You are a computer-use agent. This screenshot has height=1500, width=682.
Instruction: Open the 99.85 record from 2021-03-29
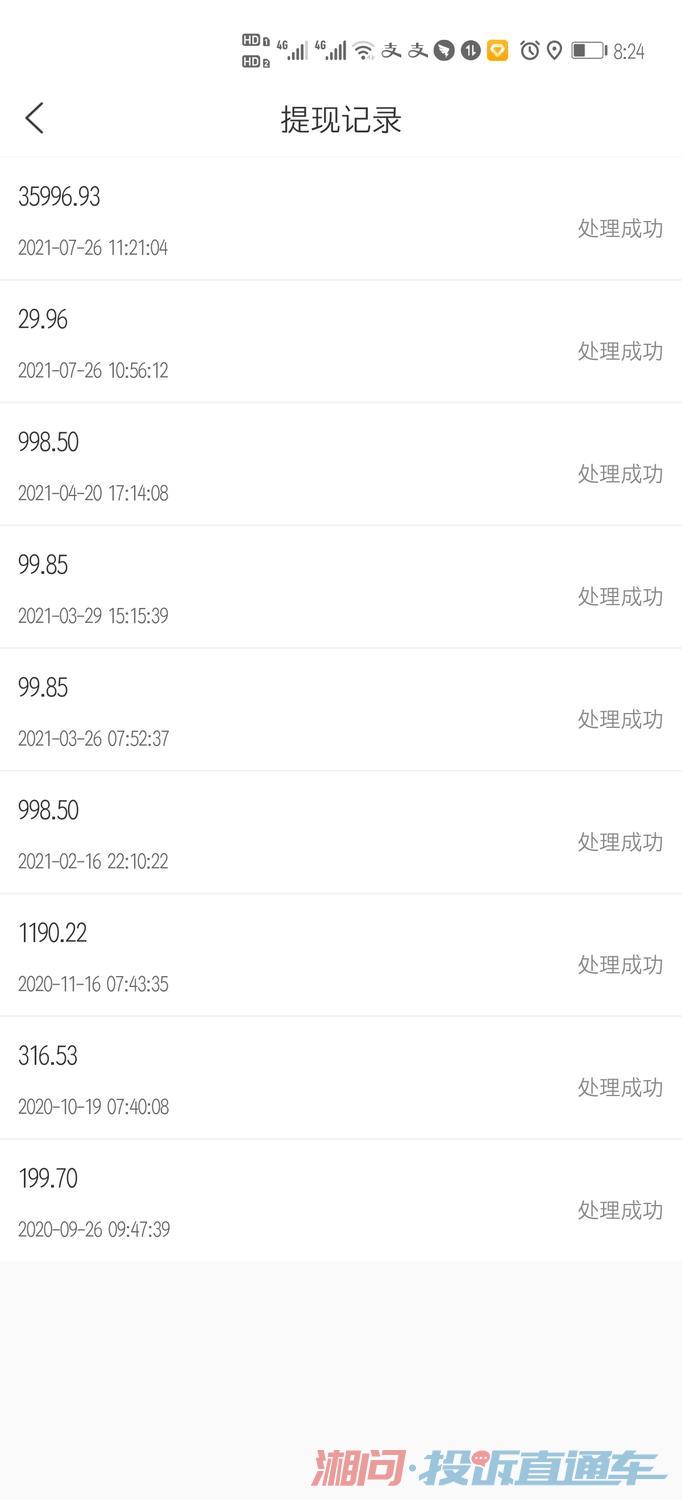point(341,587)
